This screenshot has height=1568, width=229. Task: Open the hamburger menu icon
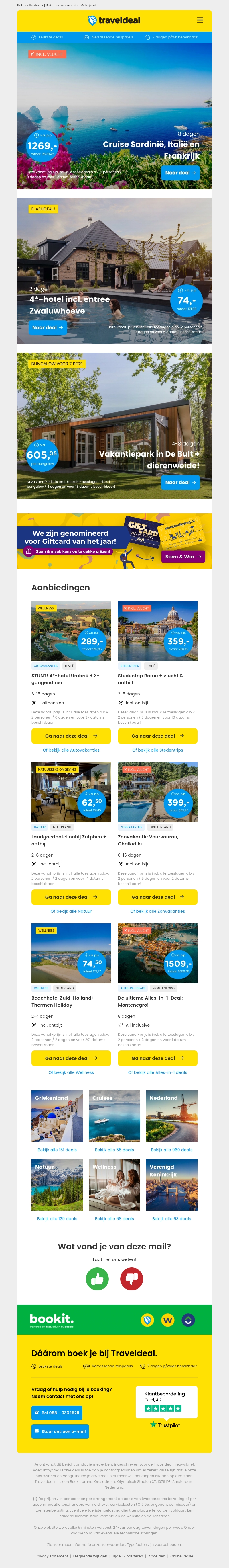(200, 20)
